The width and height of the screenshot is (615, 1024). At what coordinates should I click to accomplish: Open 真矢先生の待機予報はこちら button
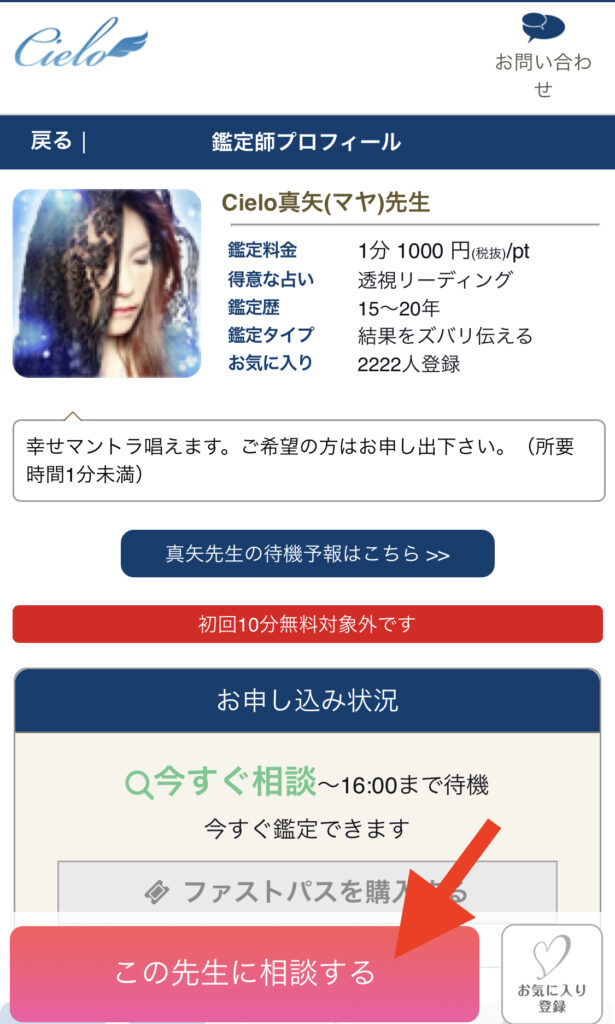pos(307,554)
